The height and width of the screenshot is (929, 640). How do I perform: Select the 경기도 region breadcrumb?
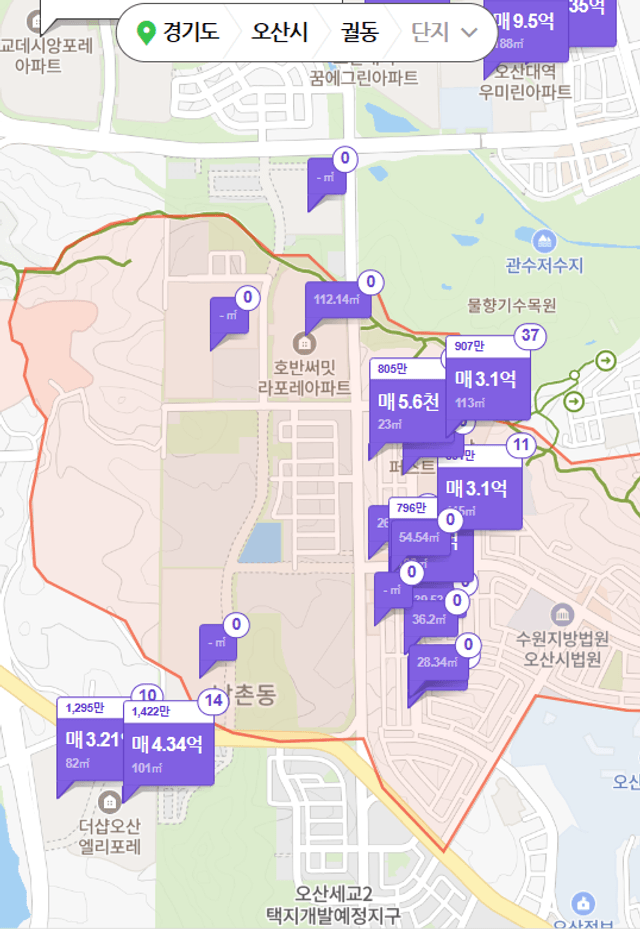(179, 33)
